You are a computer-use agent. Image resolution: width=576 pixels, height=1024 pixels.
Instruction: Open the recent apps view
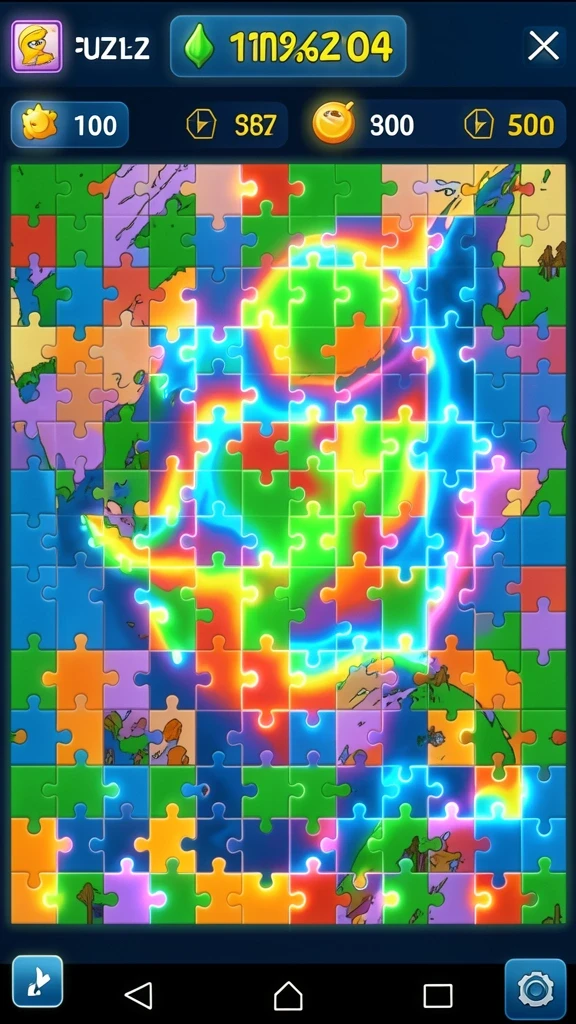[438, 996]
